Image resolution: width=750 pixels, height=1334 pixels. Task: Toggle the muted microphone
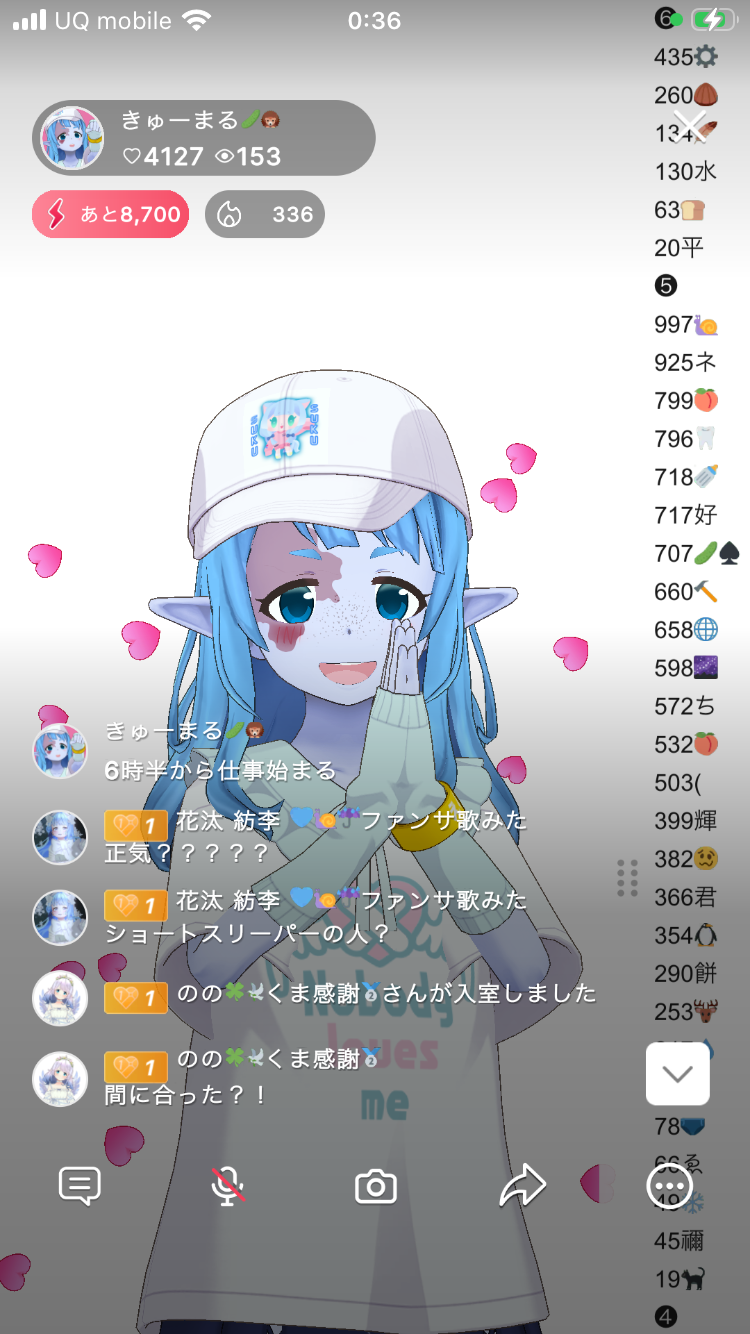pos(228,1186)
